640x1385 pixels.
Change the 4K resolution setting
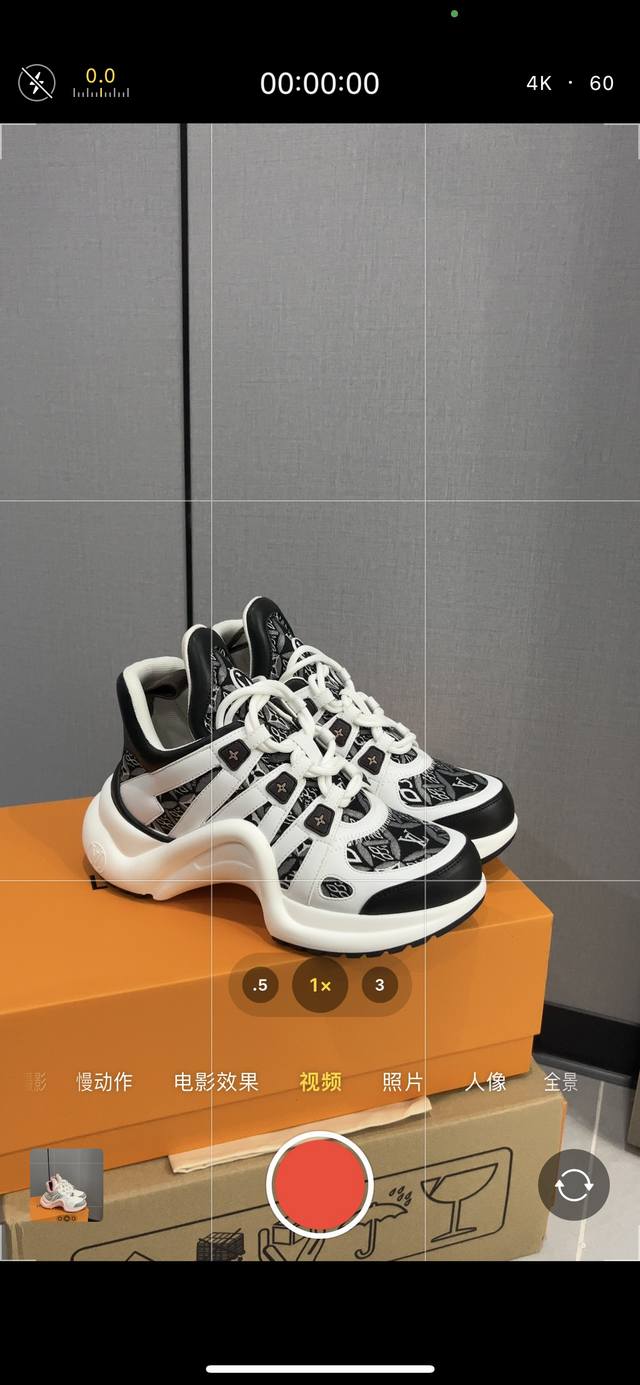click(x=539, y=83)
